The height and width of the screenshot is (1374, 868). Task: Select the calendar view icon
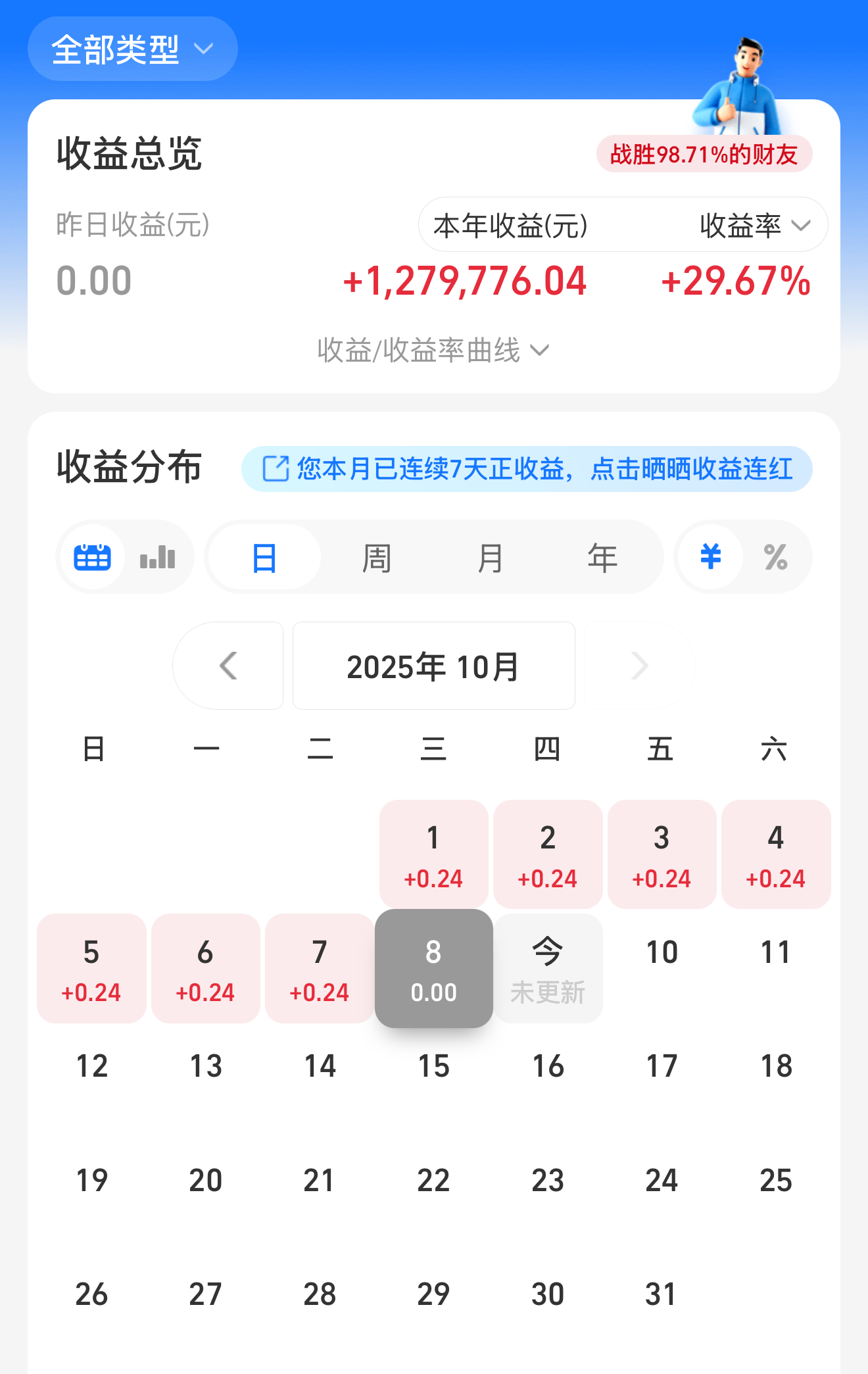[x=93, y=556]
